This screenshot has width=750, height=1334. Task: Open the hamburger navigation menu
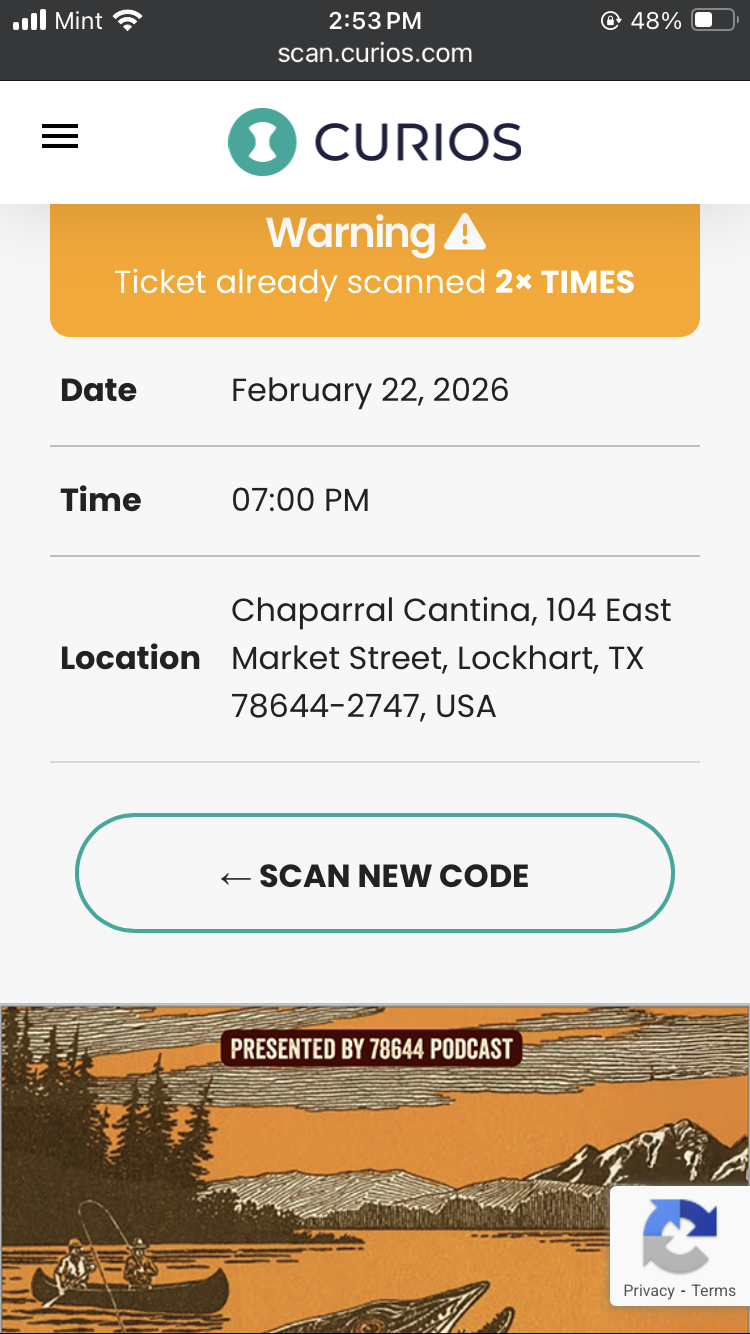tap(59, 137)
